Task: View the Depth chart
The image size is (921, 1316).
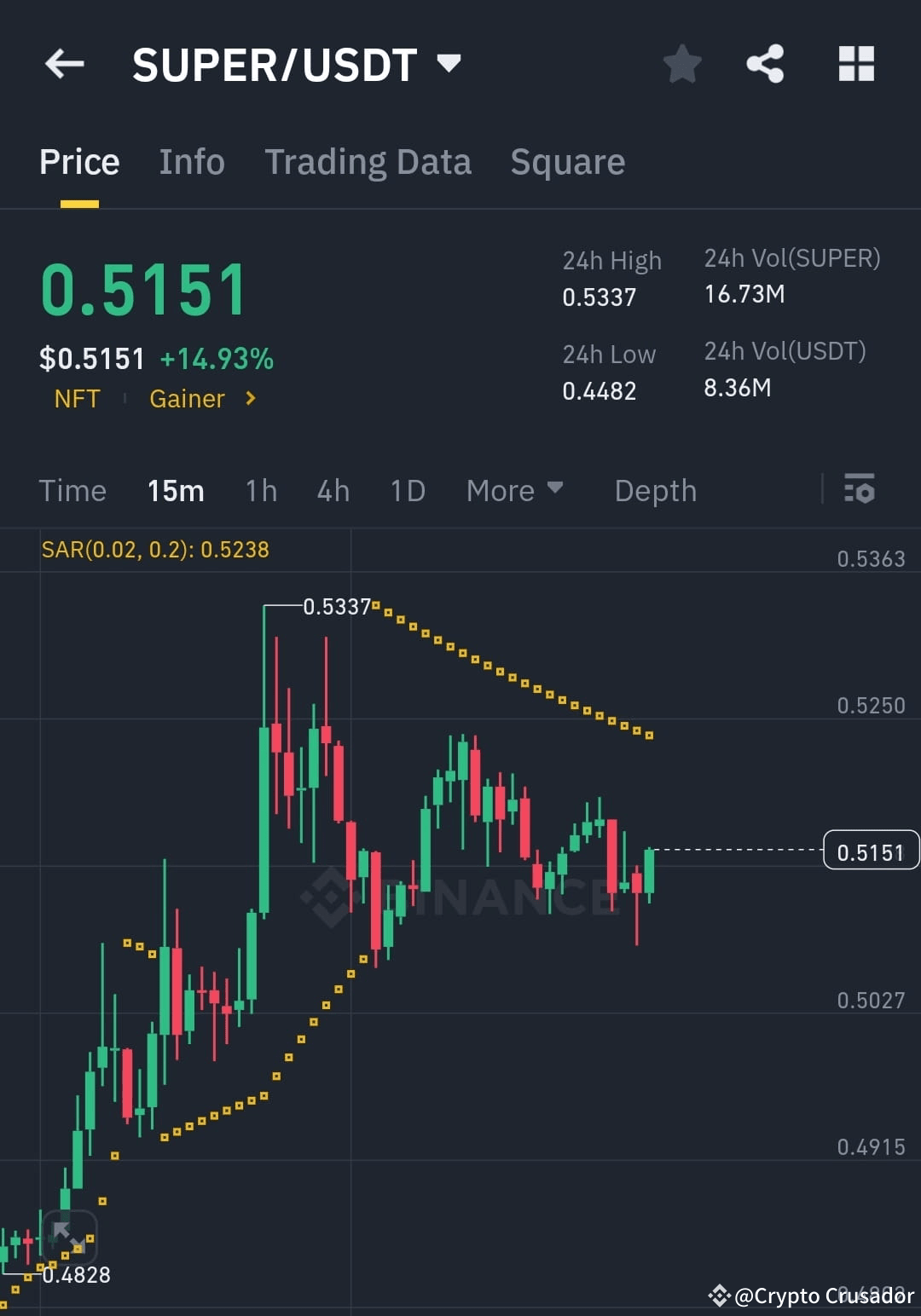Action: (655, 490)
